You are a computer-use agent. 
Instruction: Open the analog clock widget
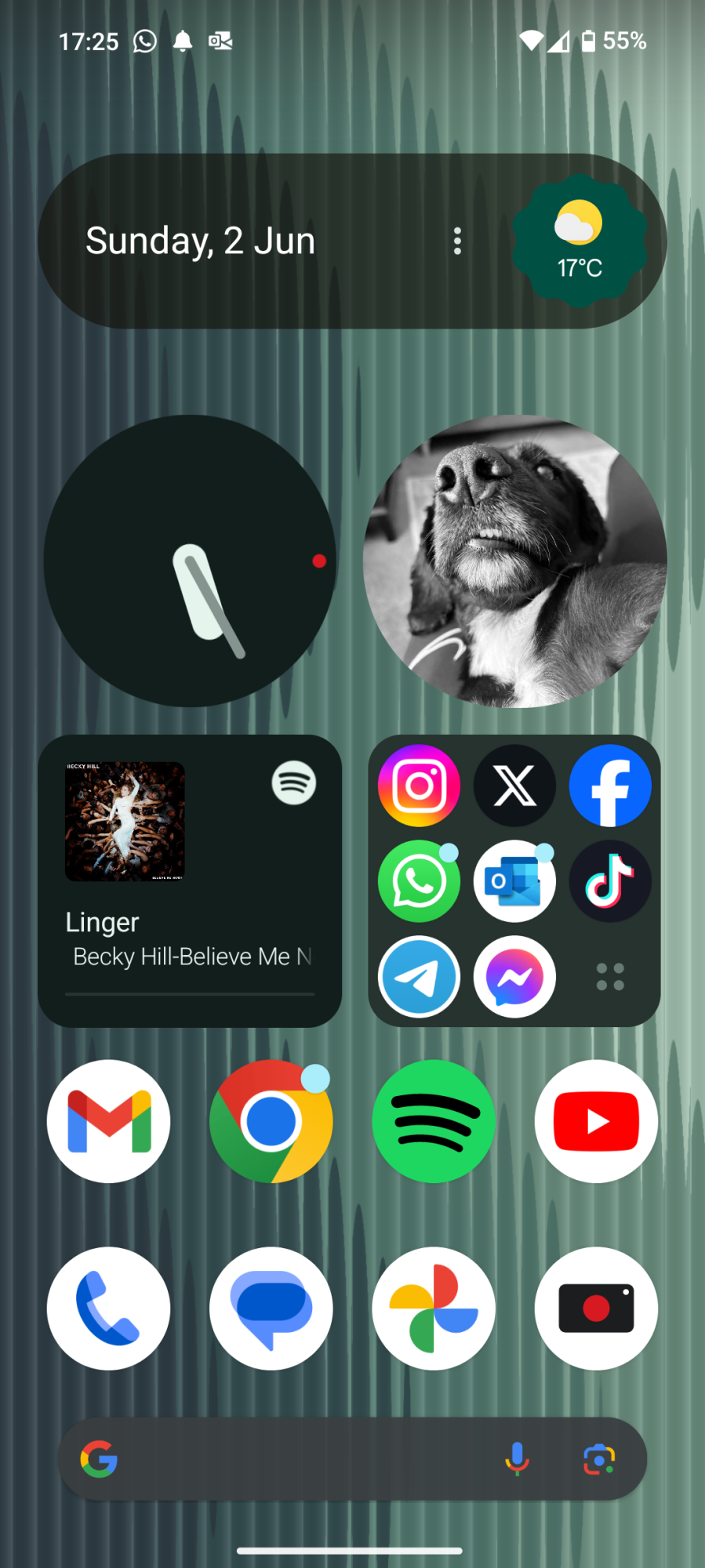191,561
